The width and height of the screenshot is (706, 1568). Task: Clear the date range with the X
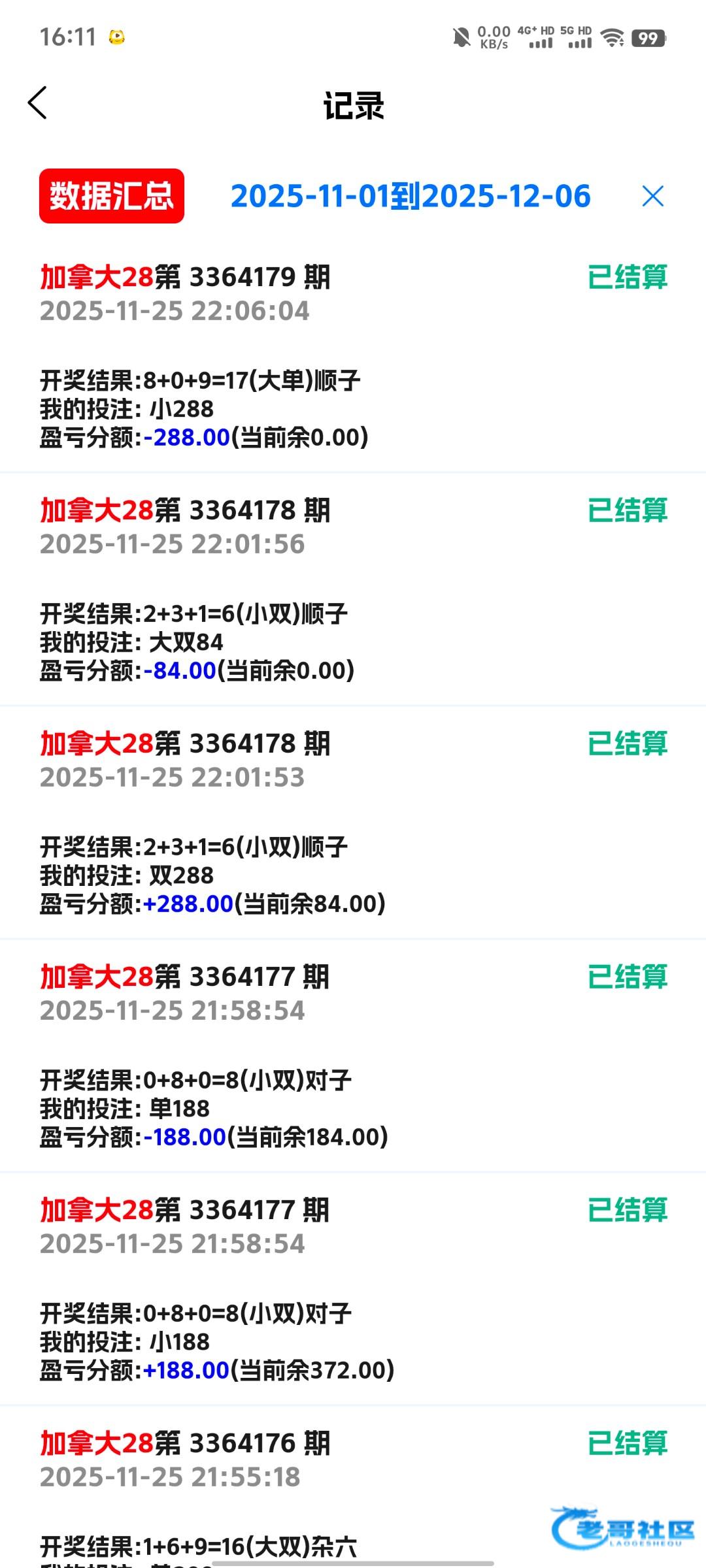point(652,196)
